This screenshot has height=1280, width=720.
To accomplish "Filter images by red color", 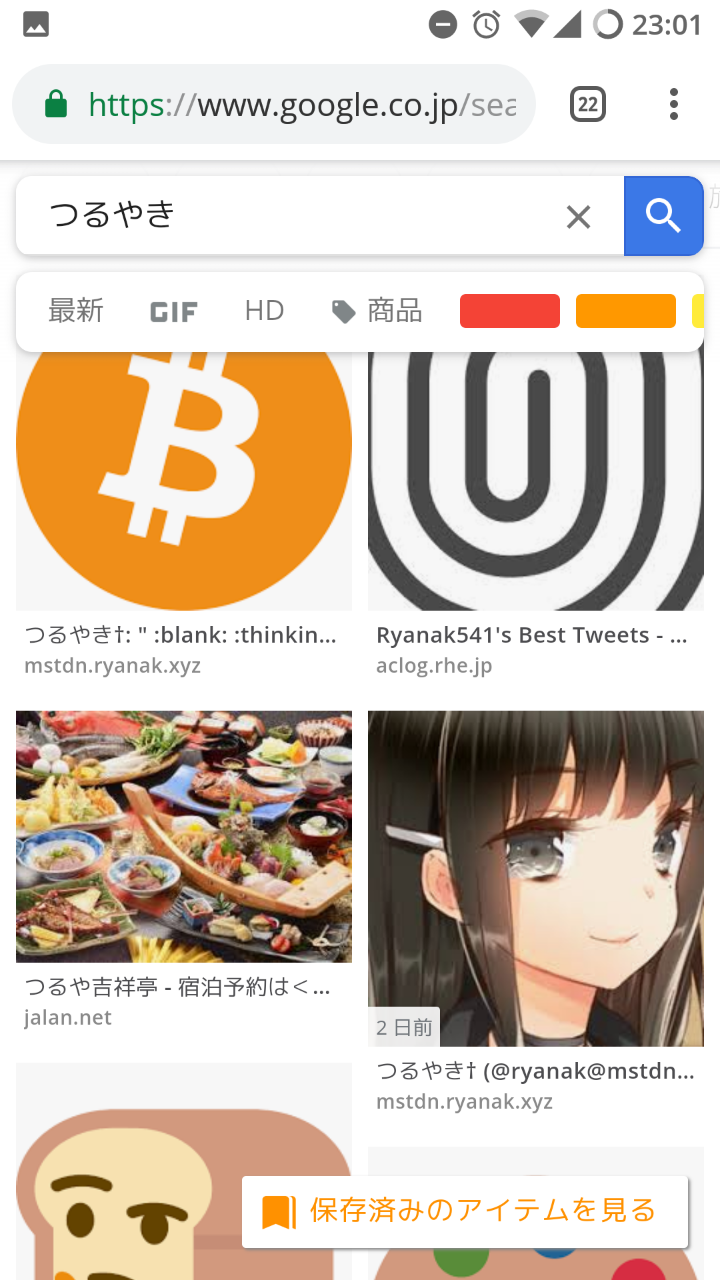I will coord(510,311).
